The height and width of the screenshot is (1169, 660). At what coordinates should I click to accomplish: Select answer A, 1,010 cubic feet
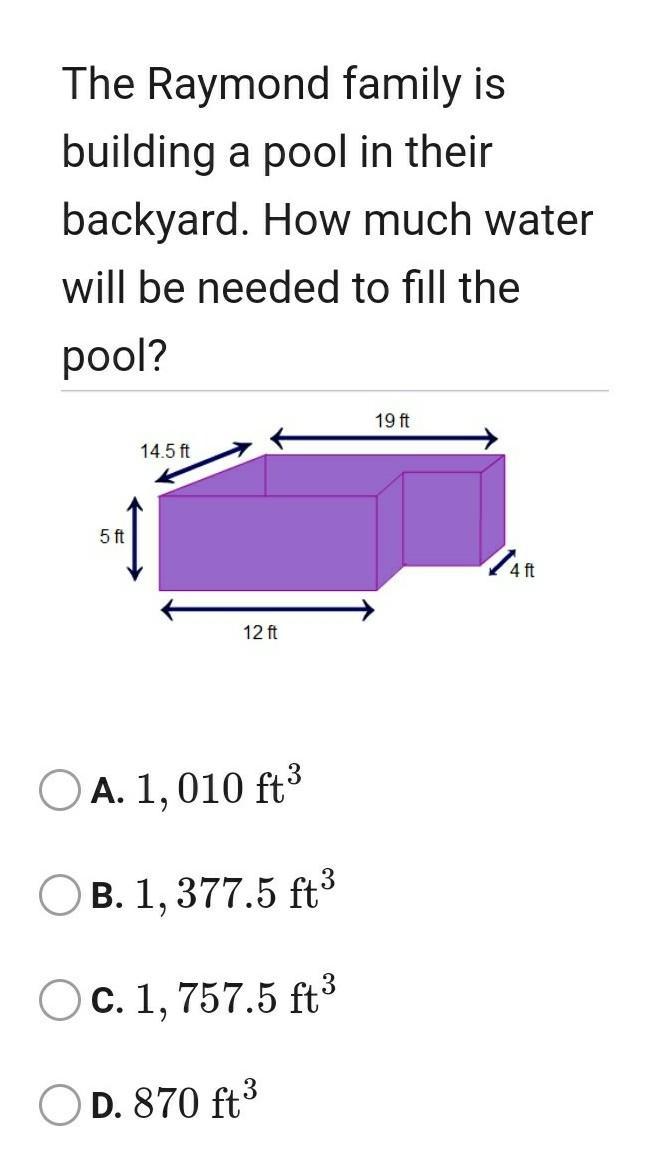(58, 790)
